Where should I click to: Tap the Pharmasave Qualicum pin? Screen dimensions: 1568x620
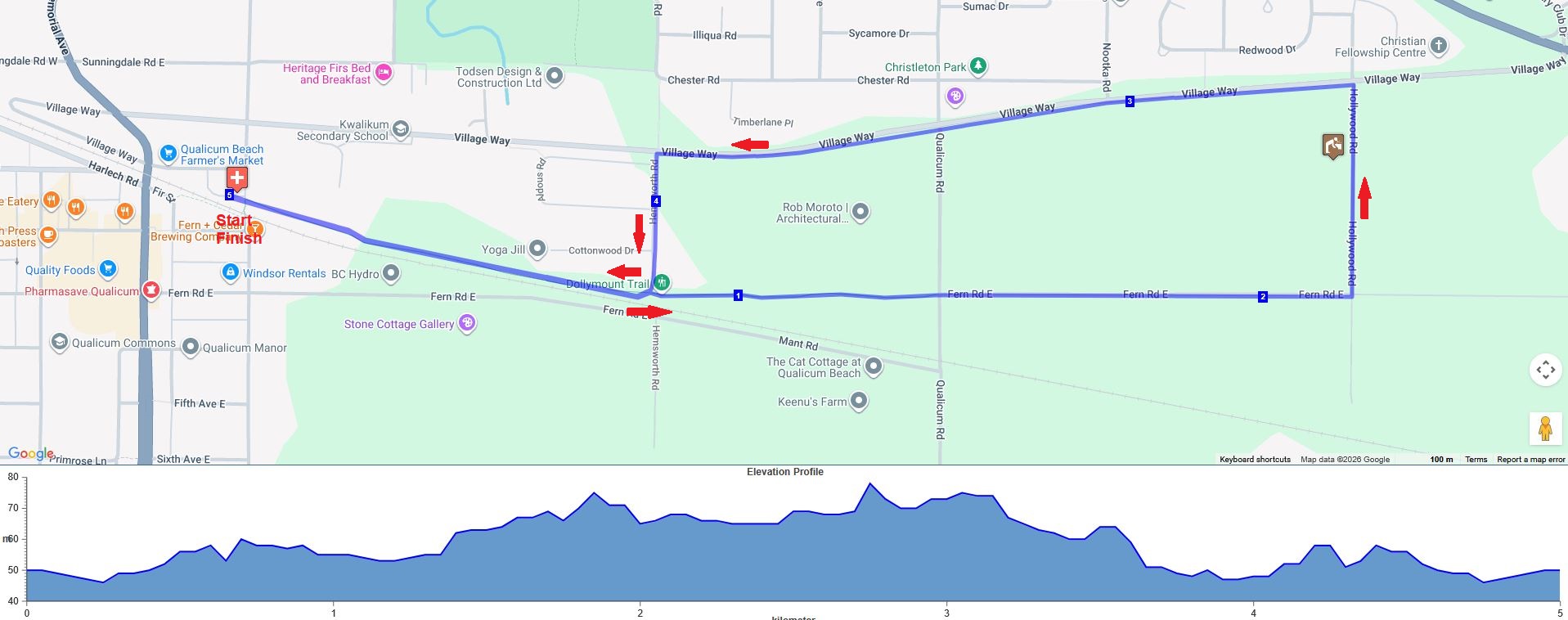[151, 290]
